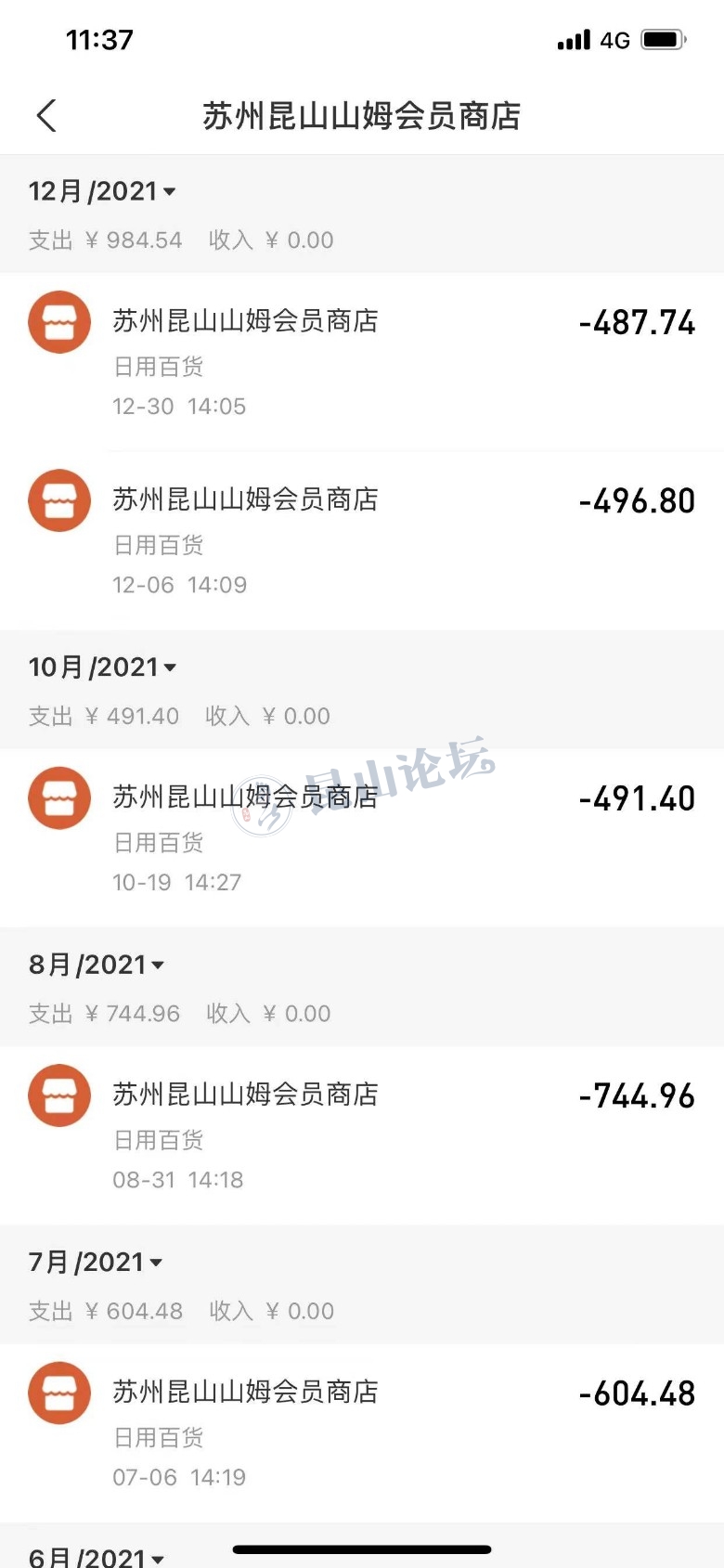This screenshot has height=1568, width=724.
Task: Open the -487.74 transaction on 12-30
Action: 362,362
